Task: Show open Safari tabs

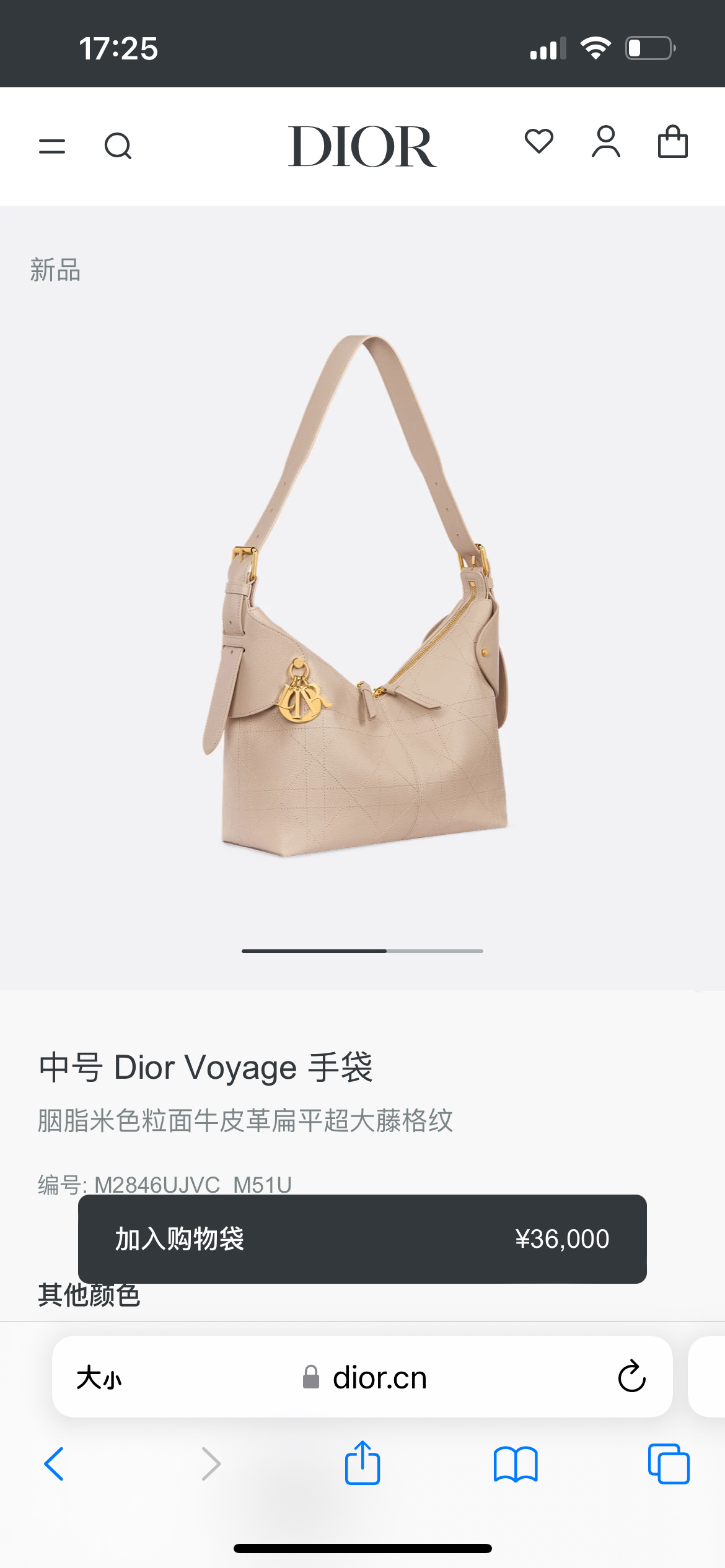Action: 669,1464
